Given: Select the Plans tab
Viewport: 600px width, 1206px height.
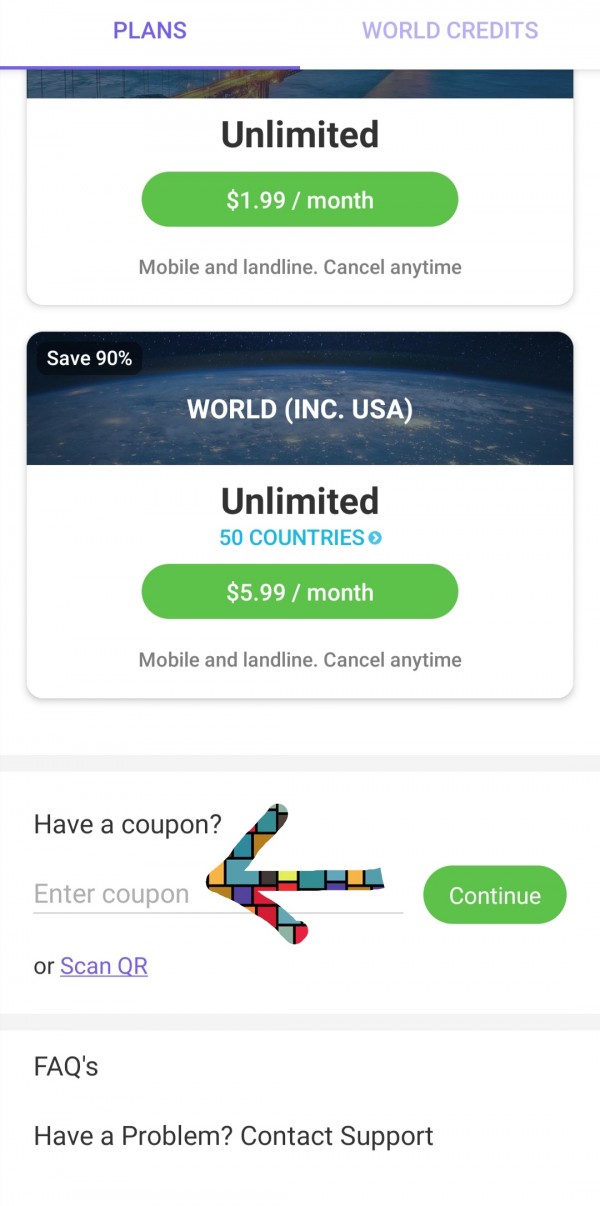Looking at the screenshot, I should coord(150,30).
